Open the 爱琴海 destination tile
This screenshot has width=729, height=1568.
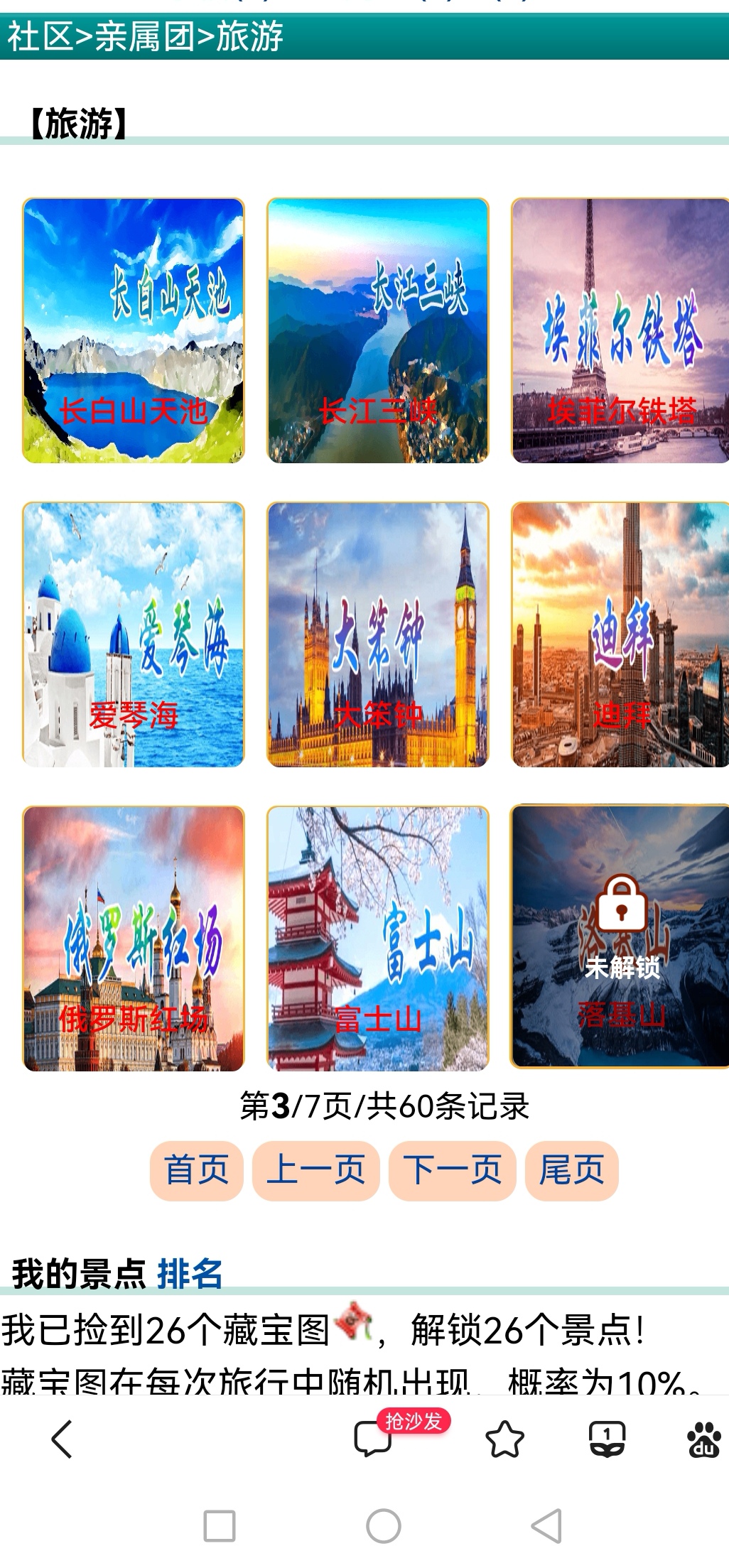[134, 634]
